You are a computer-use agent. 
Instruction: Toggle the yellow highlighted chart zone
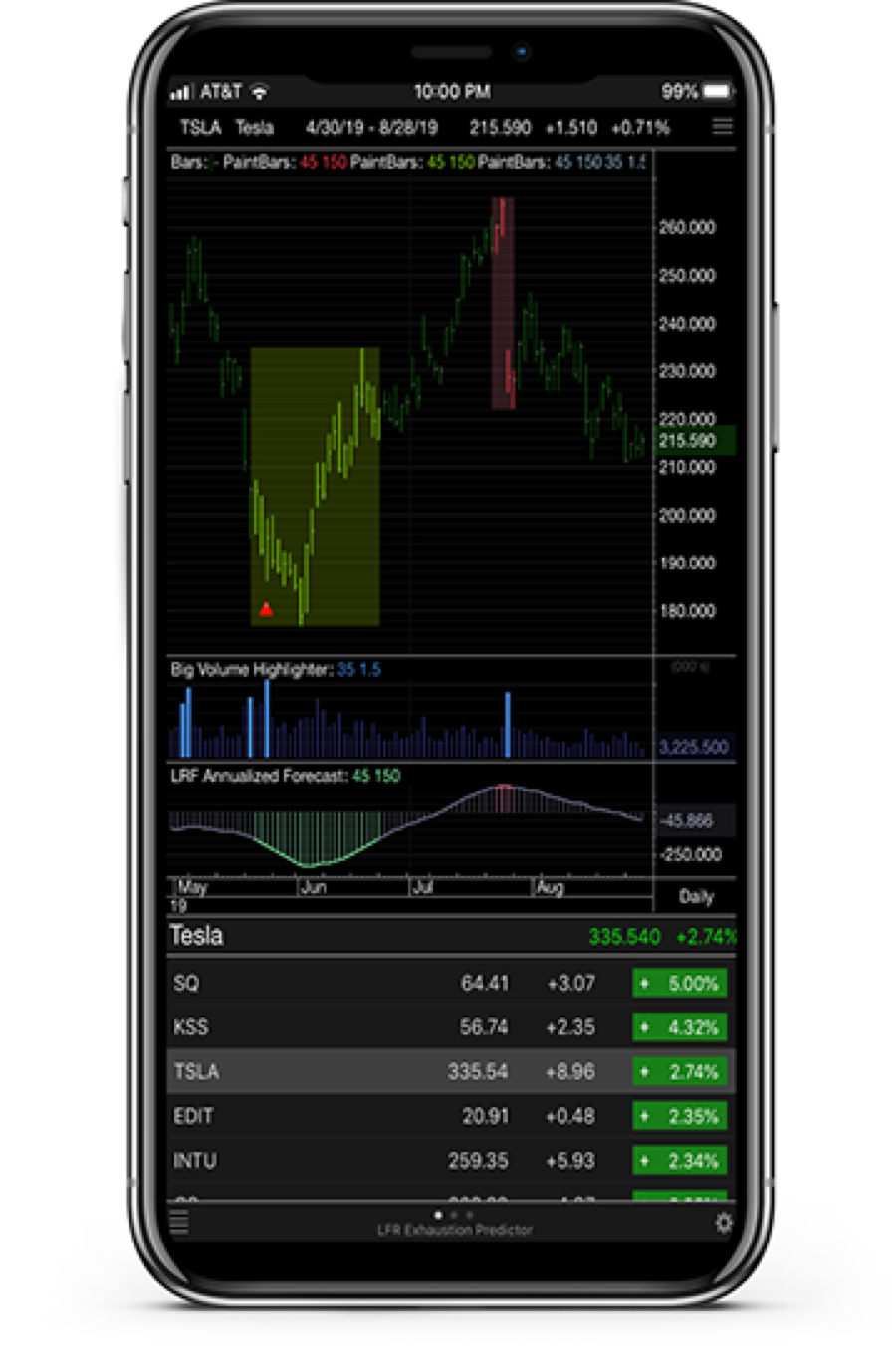pos(317,488)
